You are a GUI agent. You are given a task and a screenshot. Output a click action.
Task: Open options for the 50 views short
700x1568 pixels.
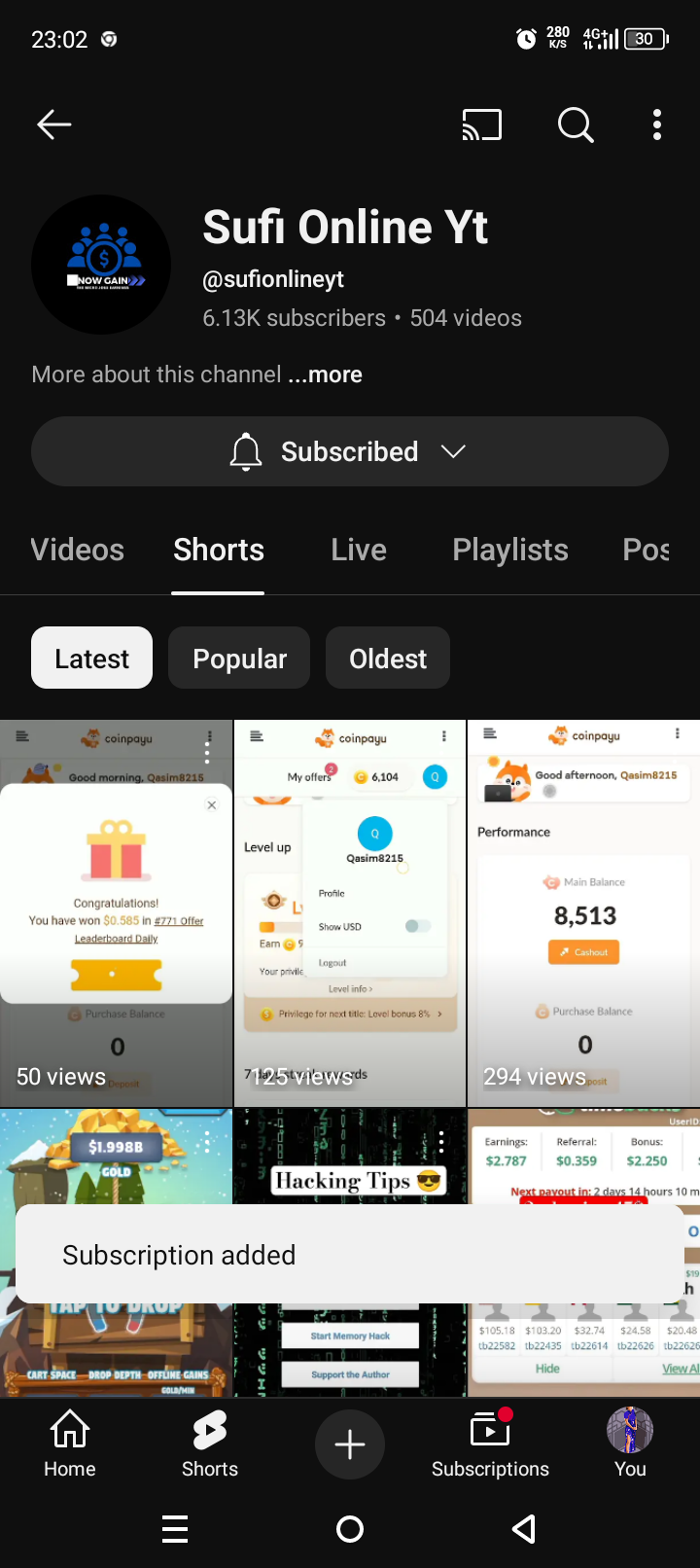click(207, 751)
